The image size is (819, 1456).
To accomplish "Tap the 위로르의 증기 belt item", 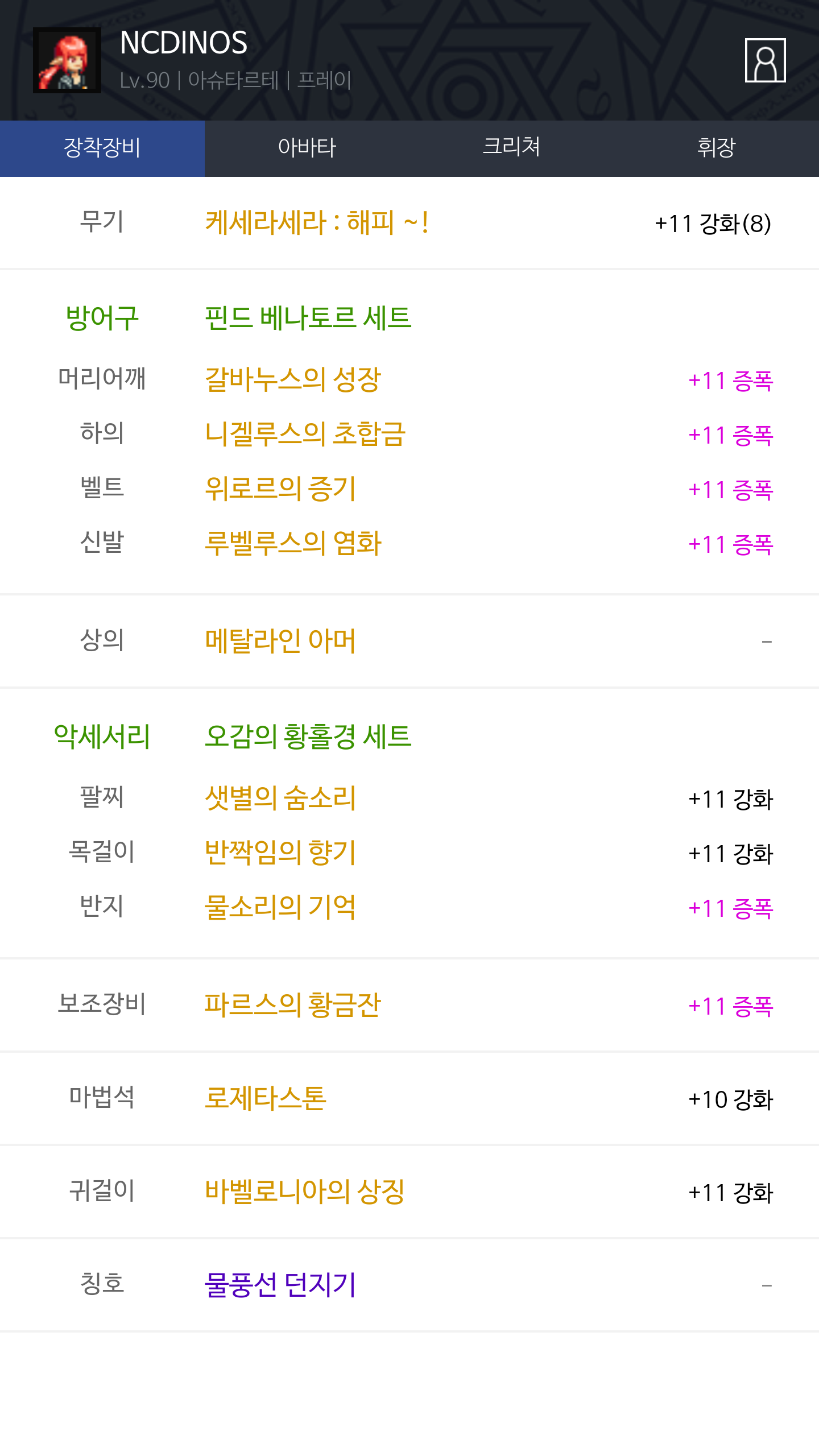I will coord(280,489).
